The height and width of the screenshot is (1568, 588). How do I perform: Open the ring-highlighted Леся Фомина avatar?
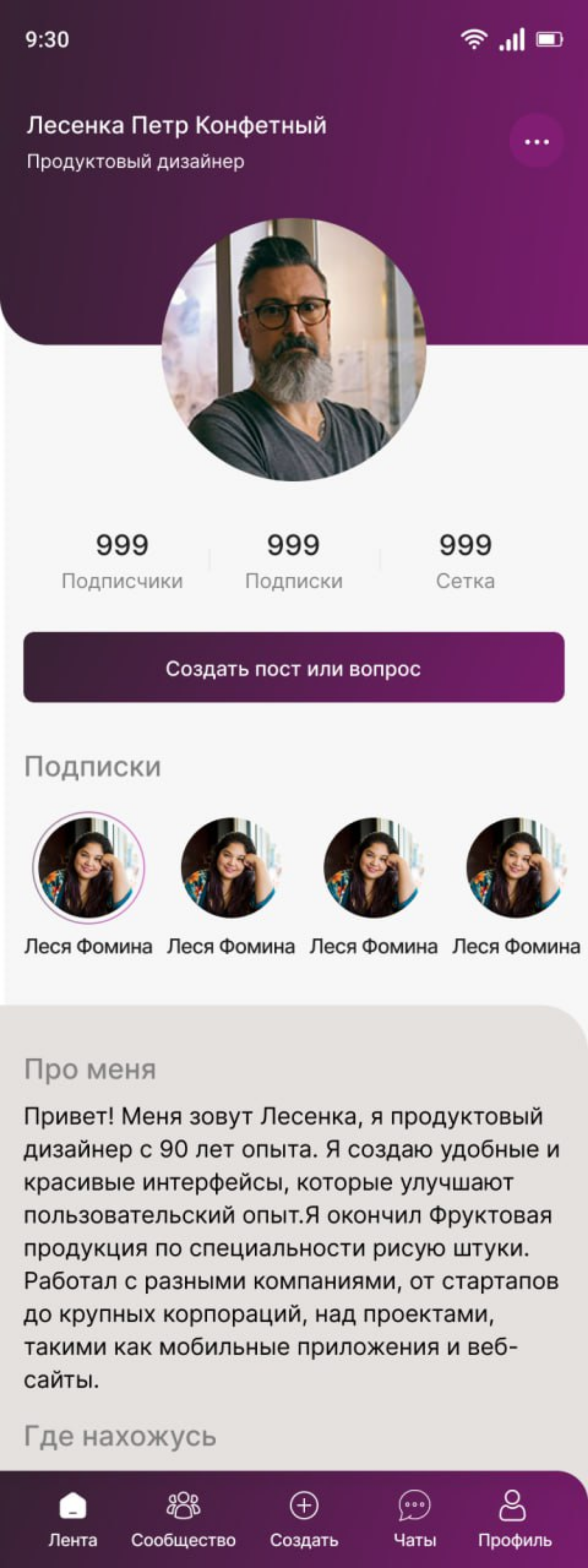[x=88, y=867]
